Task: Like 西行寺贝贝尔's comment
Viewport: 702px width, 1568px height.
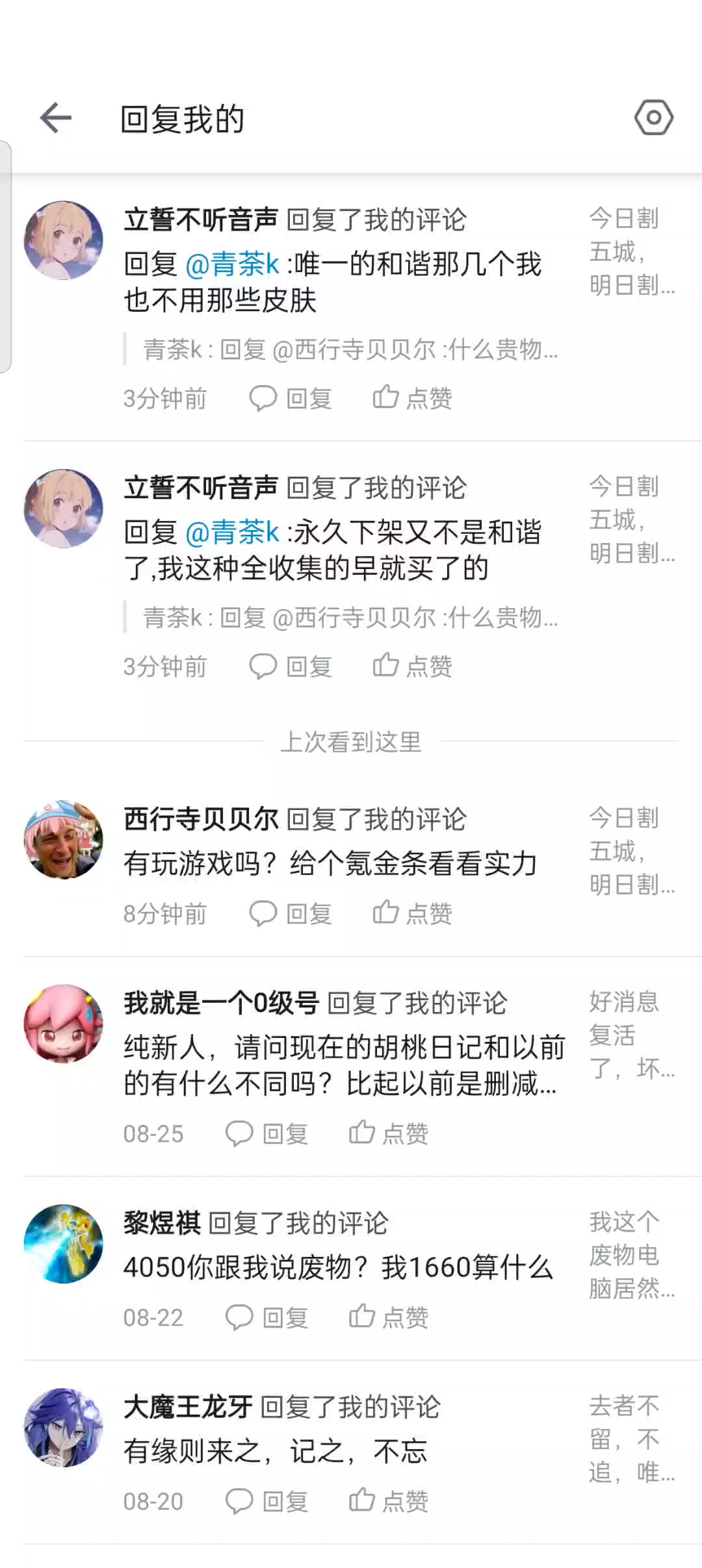Action: point(412,913)
